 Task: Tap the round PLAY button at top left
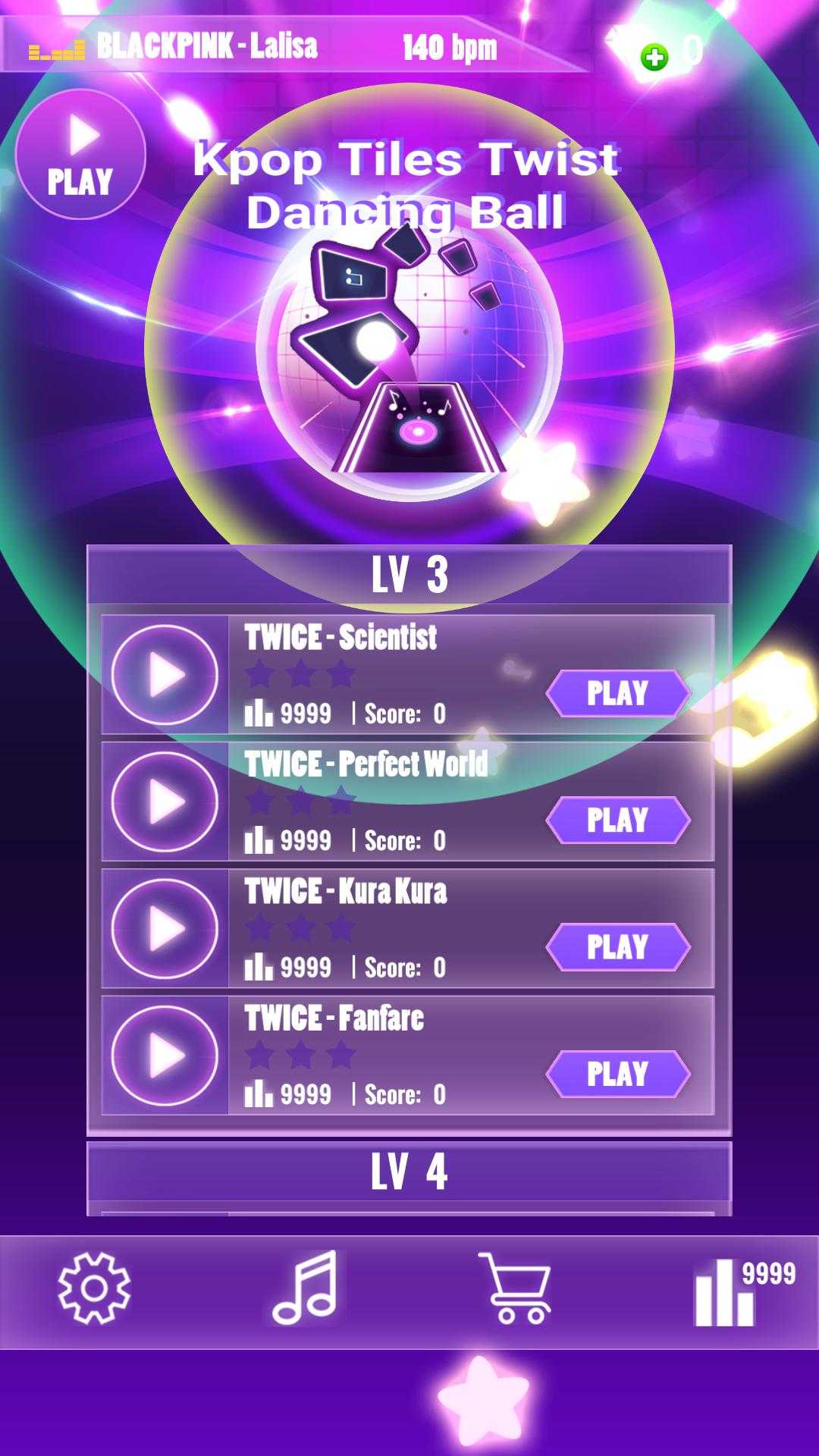(x=80, y=154)
